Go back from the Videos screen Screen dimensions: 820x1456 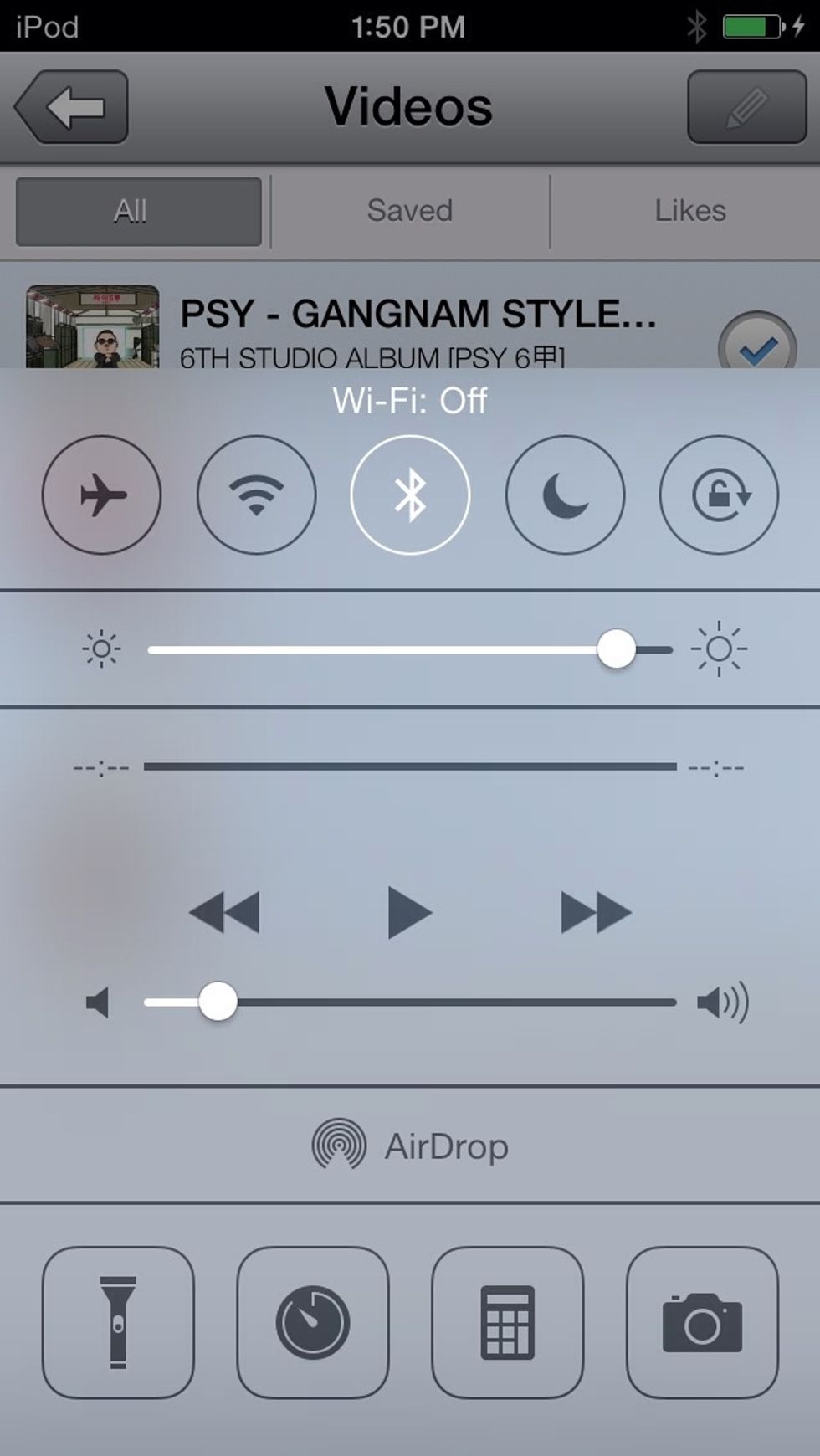pyautogui.click(x=72, y=107)
